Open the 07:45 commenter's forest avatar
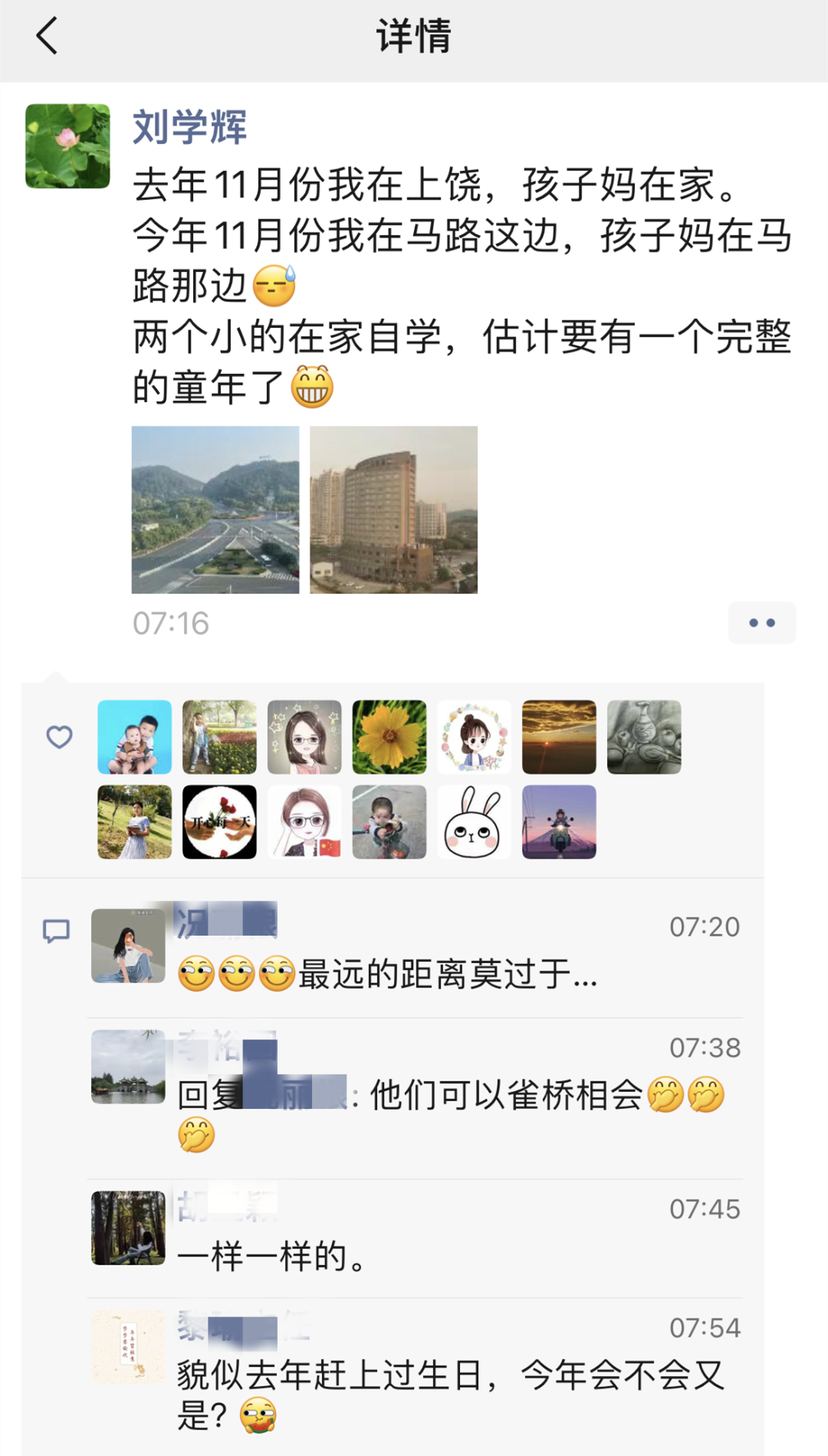The width and height of the screenshot is (828, 1456). pyautogui.click(x=128, y=1228)
